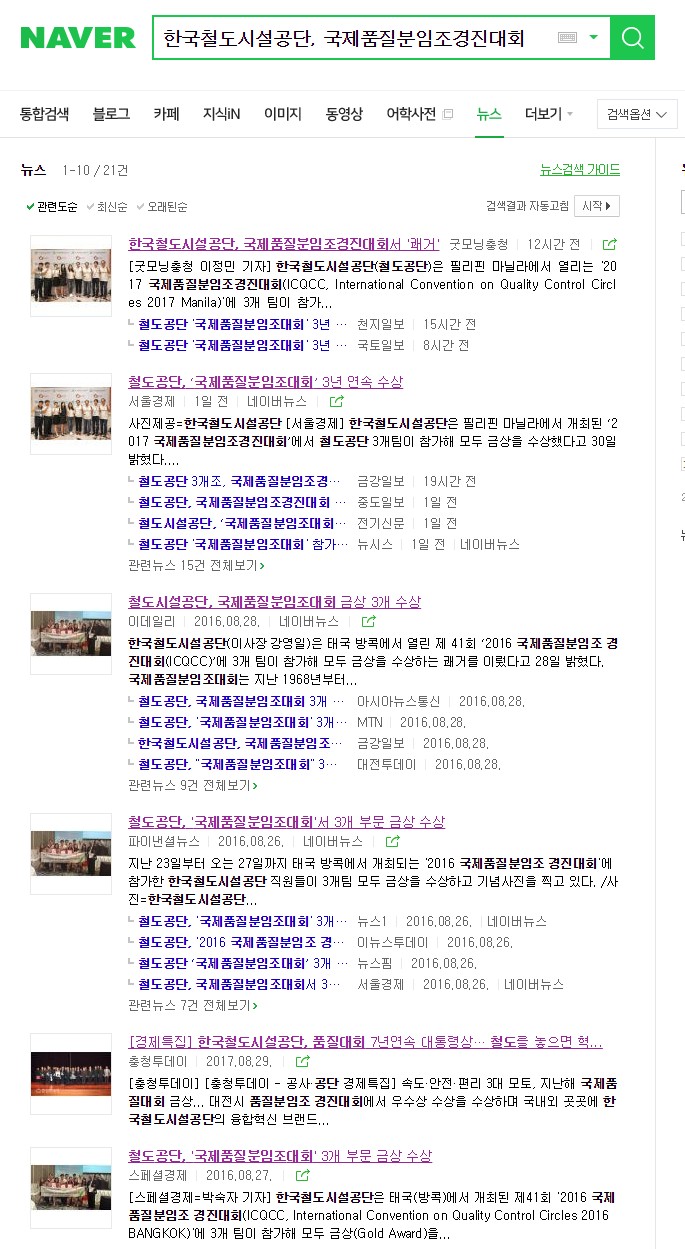The image size is (685, 1249).
Task: Open the [경제특집] 한국철도시설공단 article
Action: (x=365, y=1042)
